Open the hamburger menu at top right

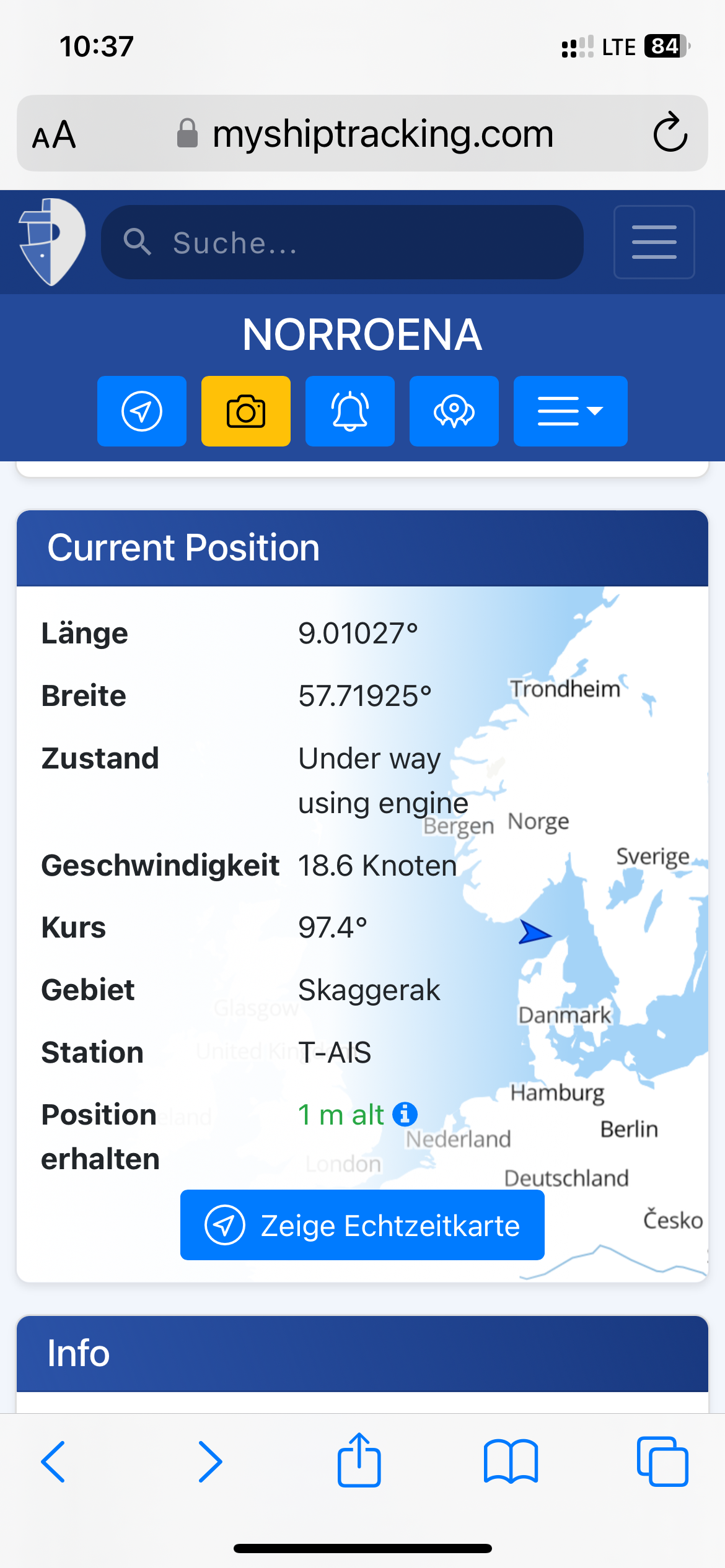click(654, 242)
